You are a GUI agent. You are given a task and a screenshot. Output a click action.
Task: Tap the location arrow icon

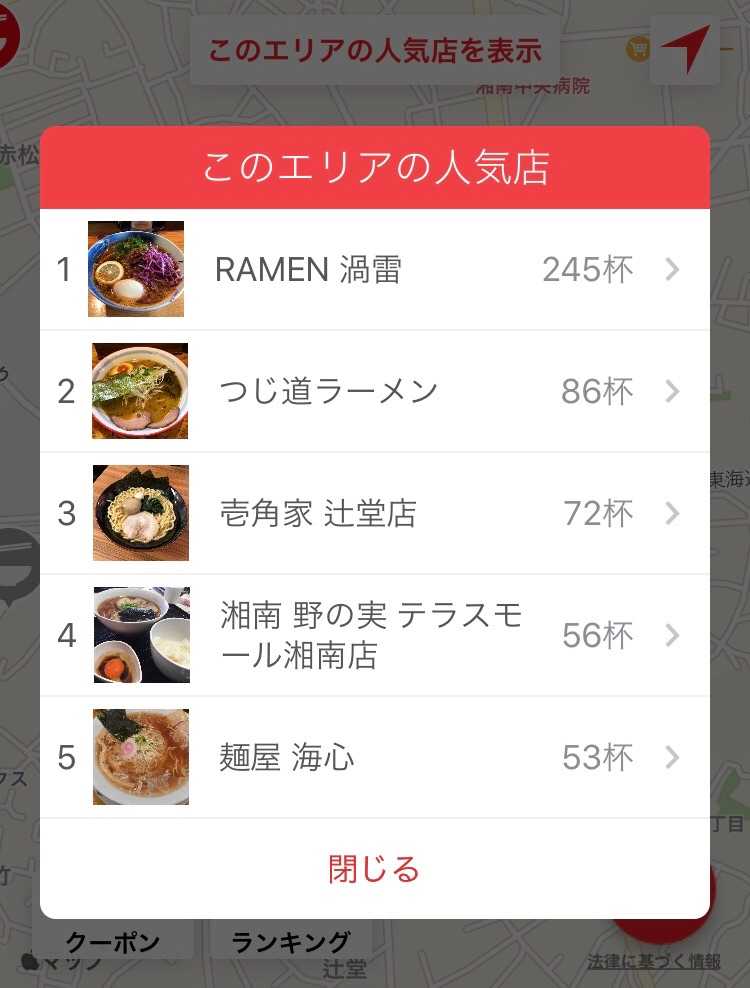point(685,49)
